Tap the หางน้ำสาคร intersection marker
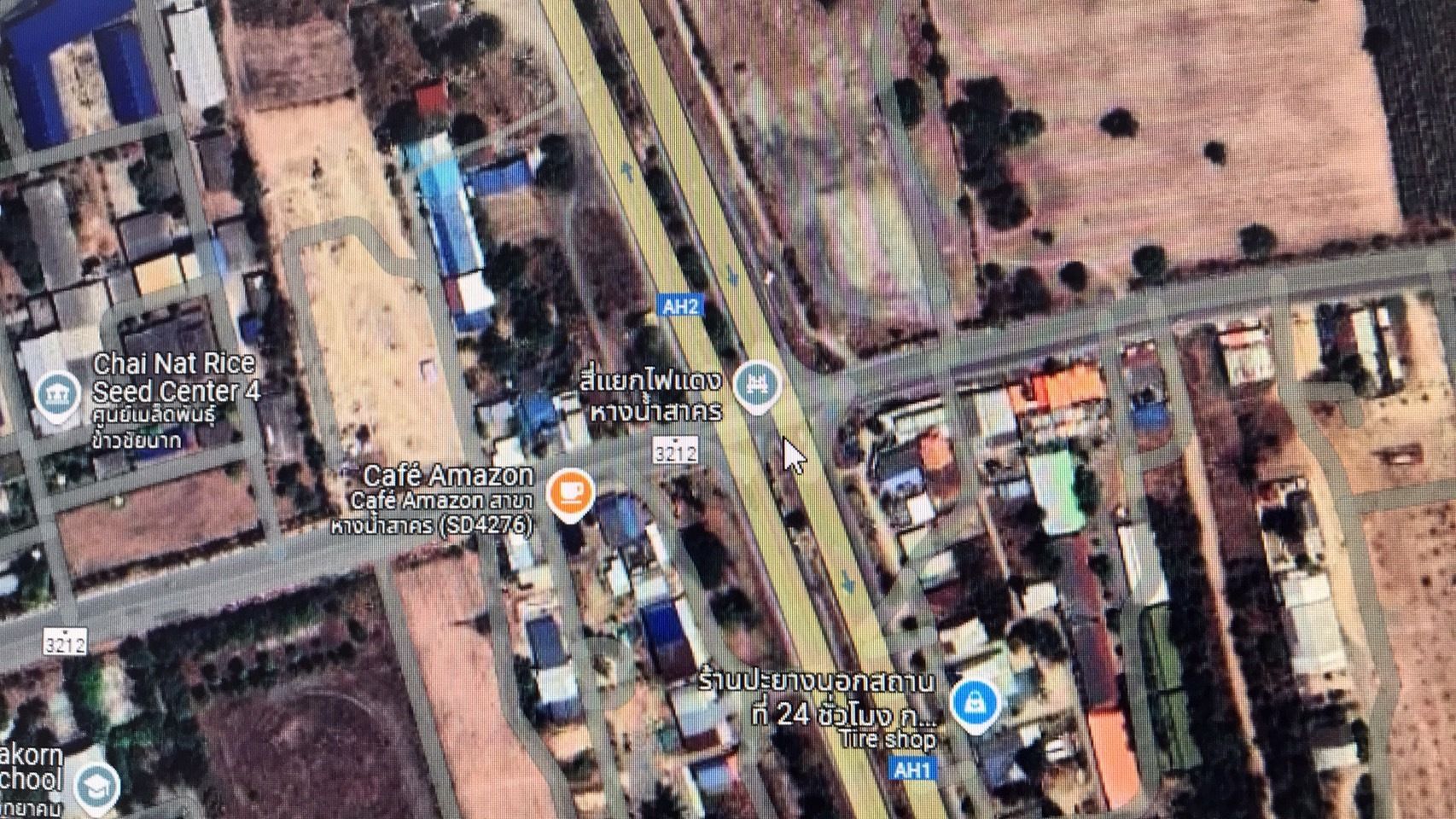Screen dimensions: 1456x819 coord(757,384)
